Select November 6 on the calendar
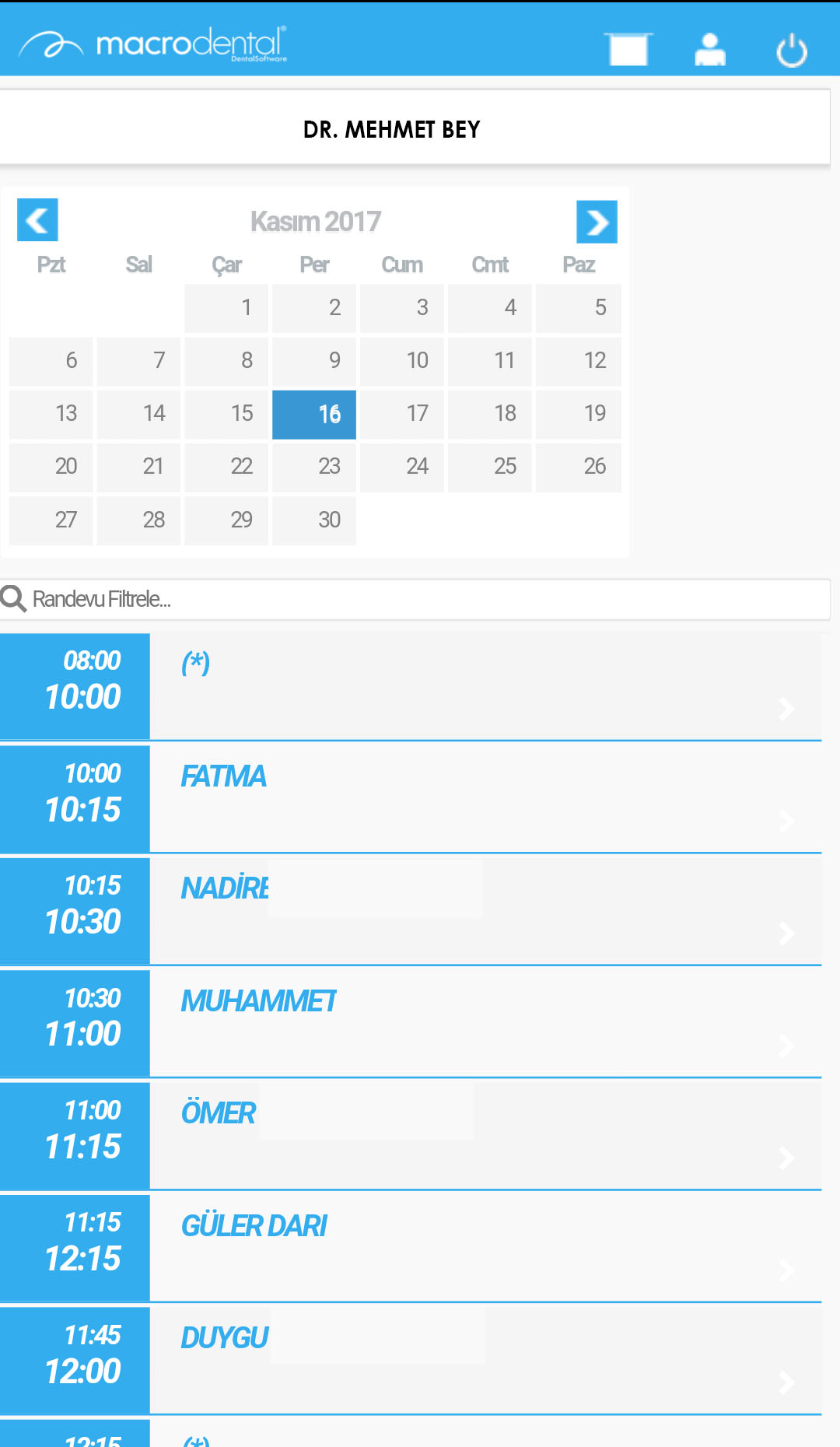 tap(51, 361)
